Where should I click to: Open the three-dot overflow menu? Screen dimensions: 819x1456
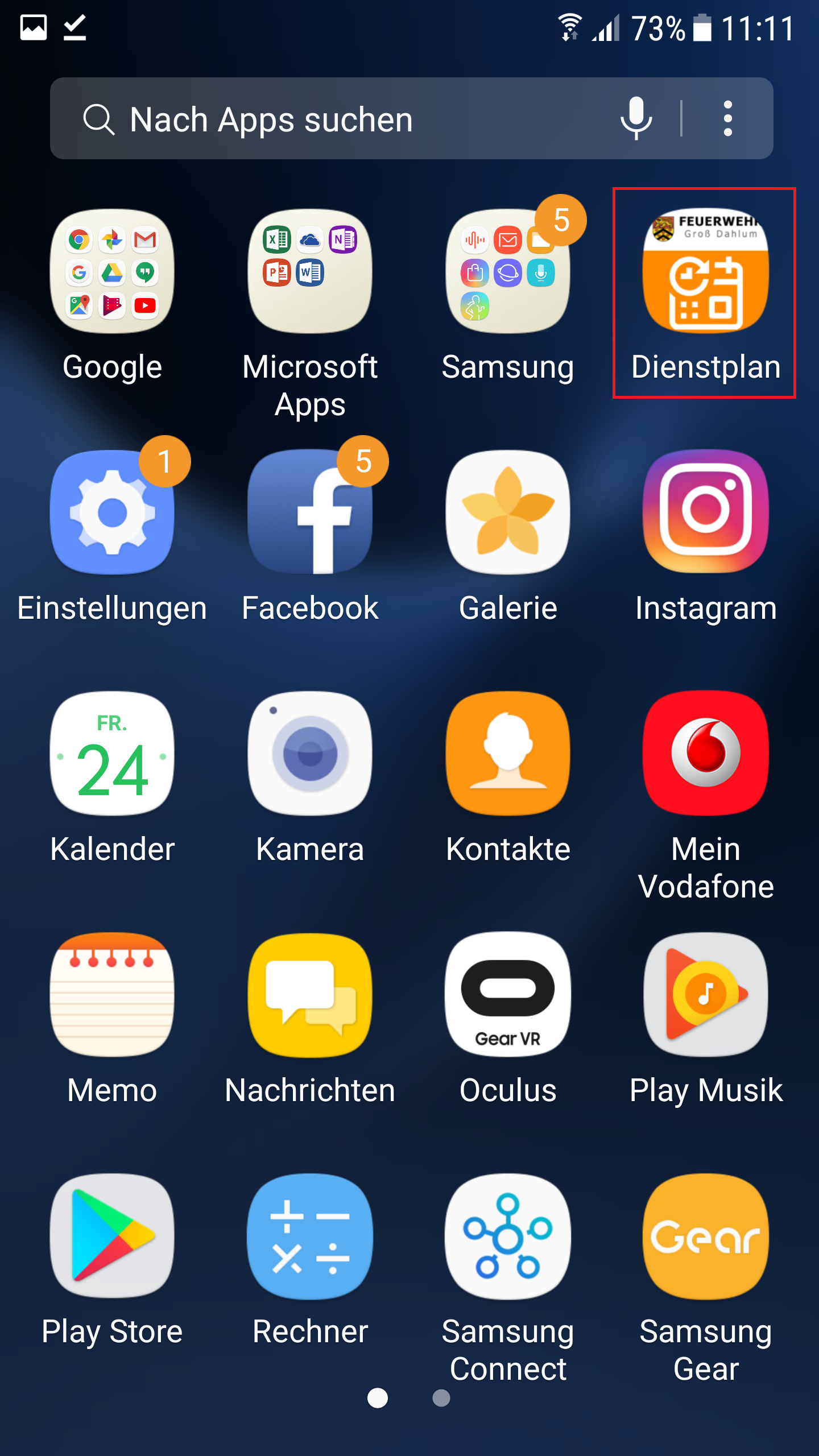click(727, 118)
